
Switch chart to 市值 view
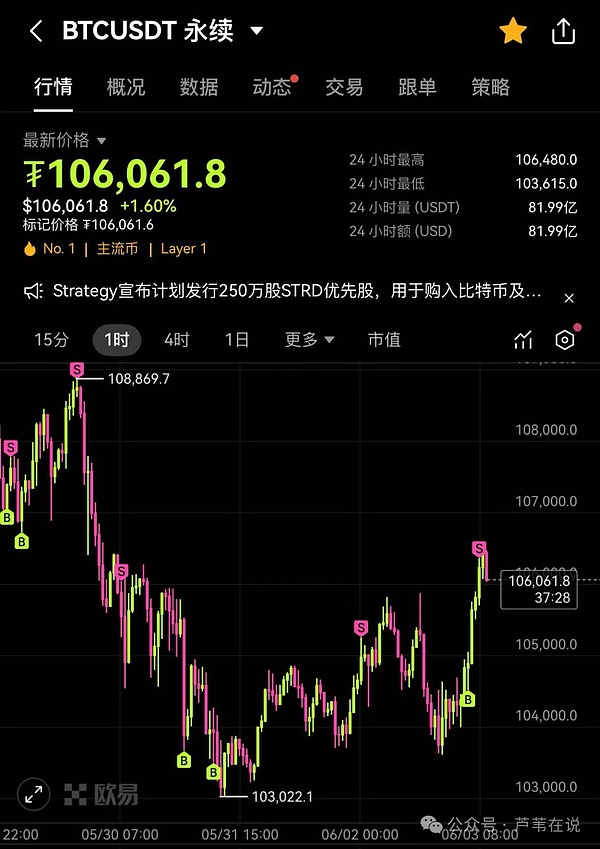384,340
